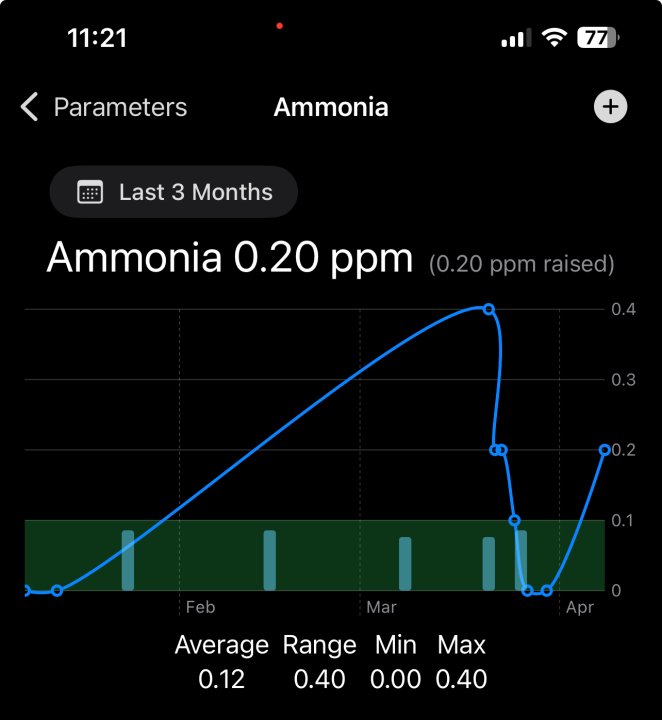Open the Last 3 Months range picker
Screen dimensions: 662x720
(x=174, y=192)
